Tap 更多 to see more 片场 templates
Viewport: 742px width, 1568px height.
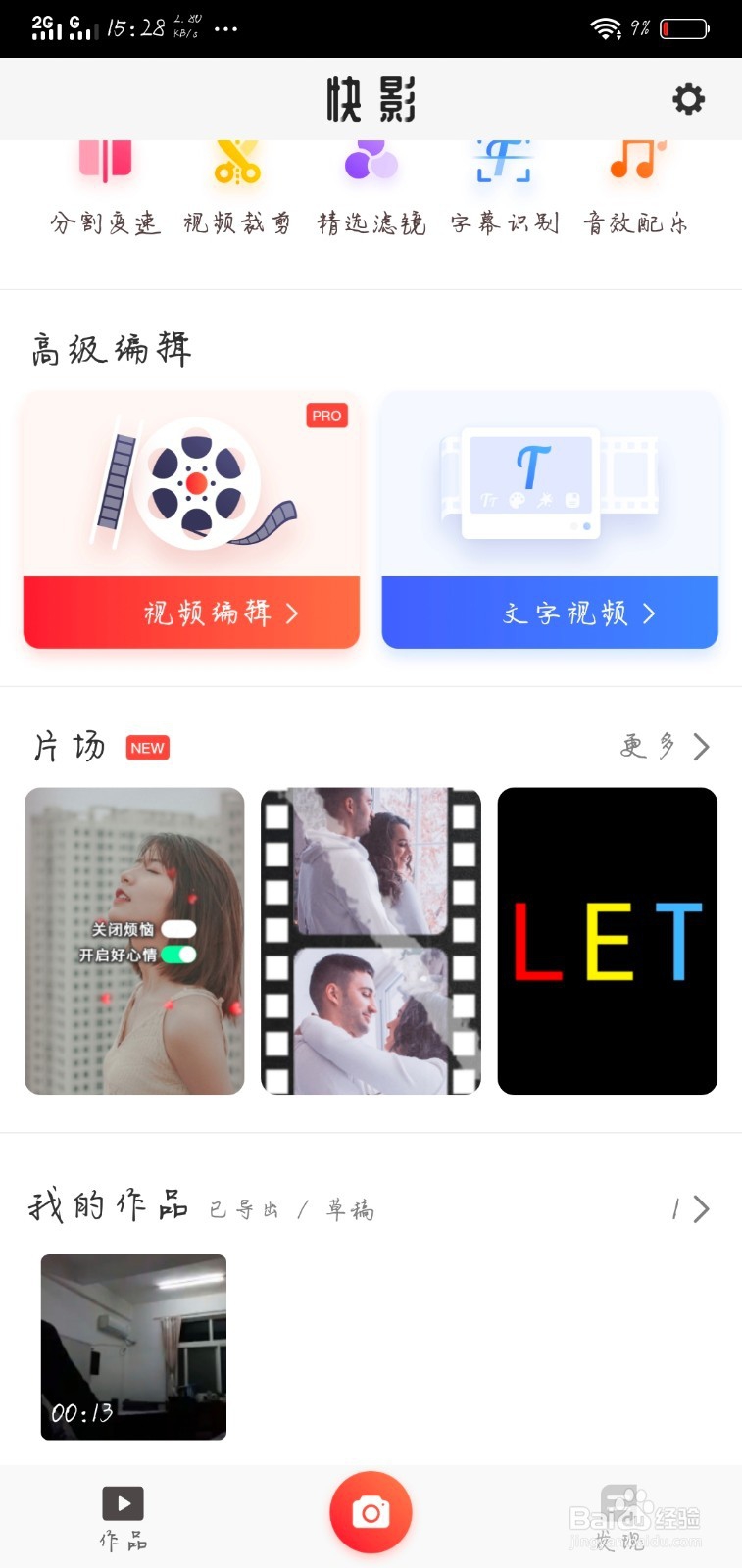[665, 747]
